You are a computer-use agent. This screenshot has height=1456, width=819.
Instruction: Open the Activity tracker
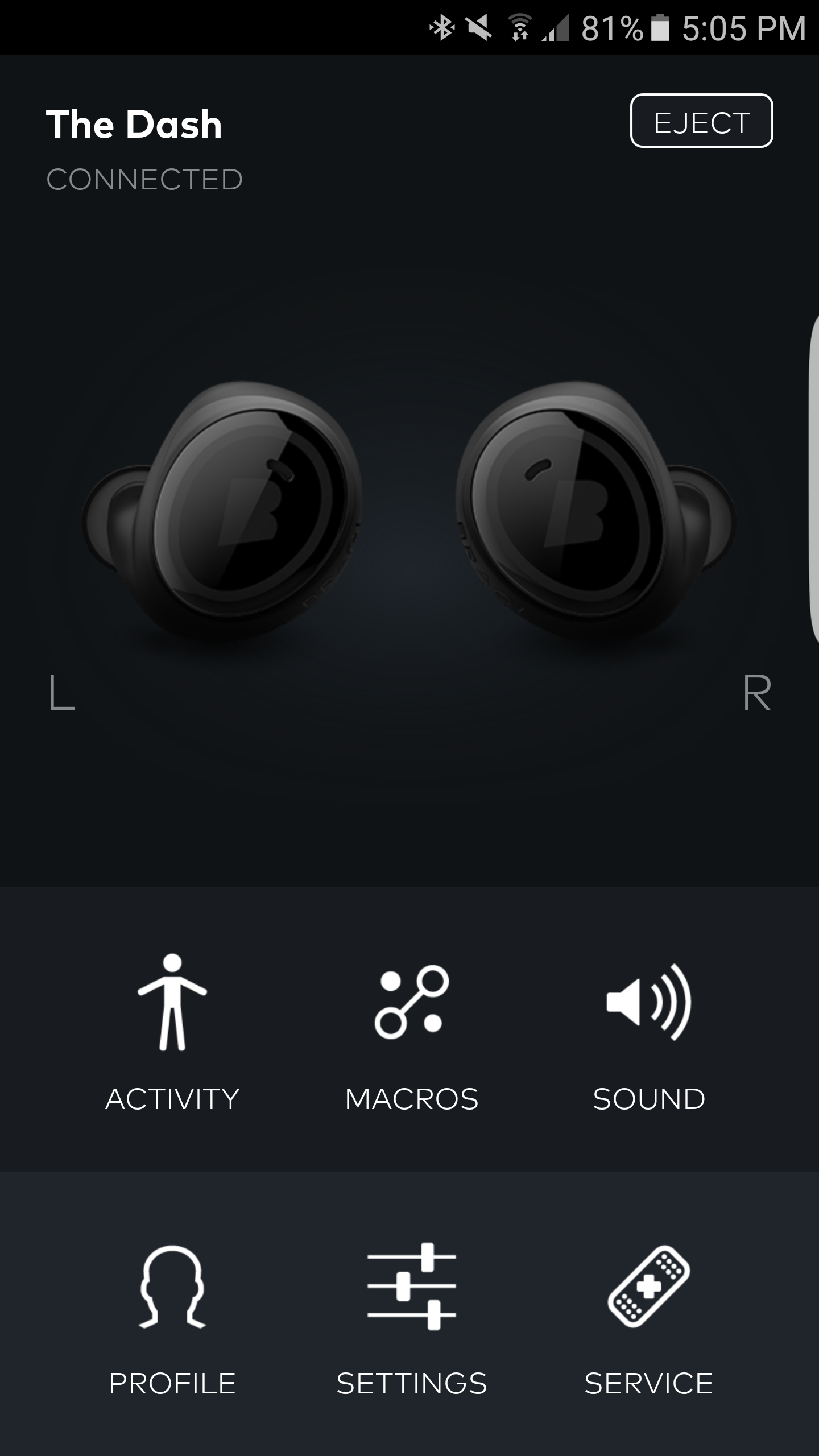point(171,1024)
